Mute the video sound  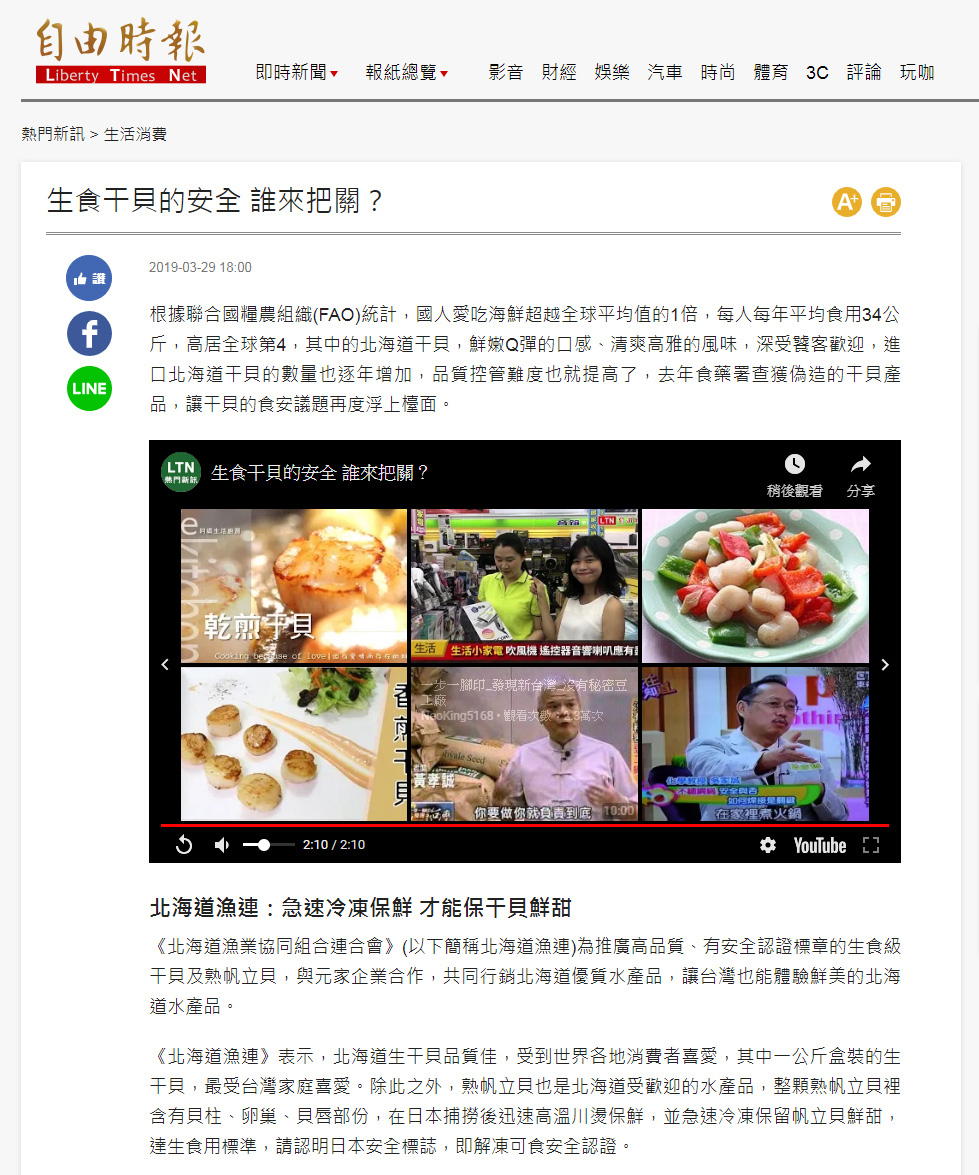(222, 845)
